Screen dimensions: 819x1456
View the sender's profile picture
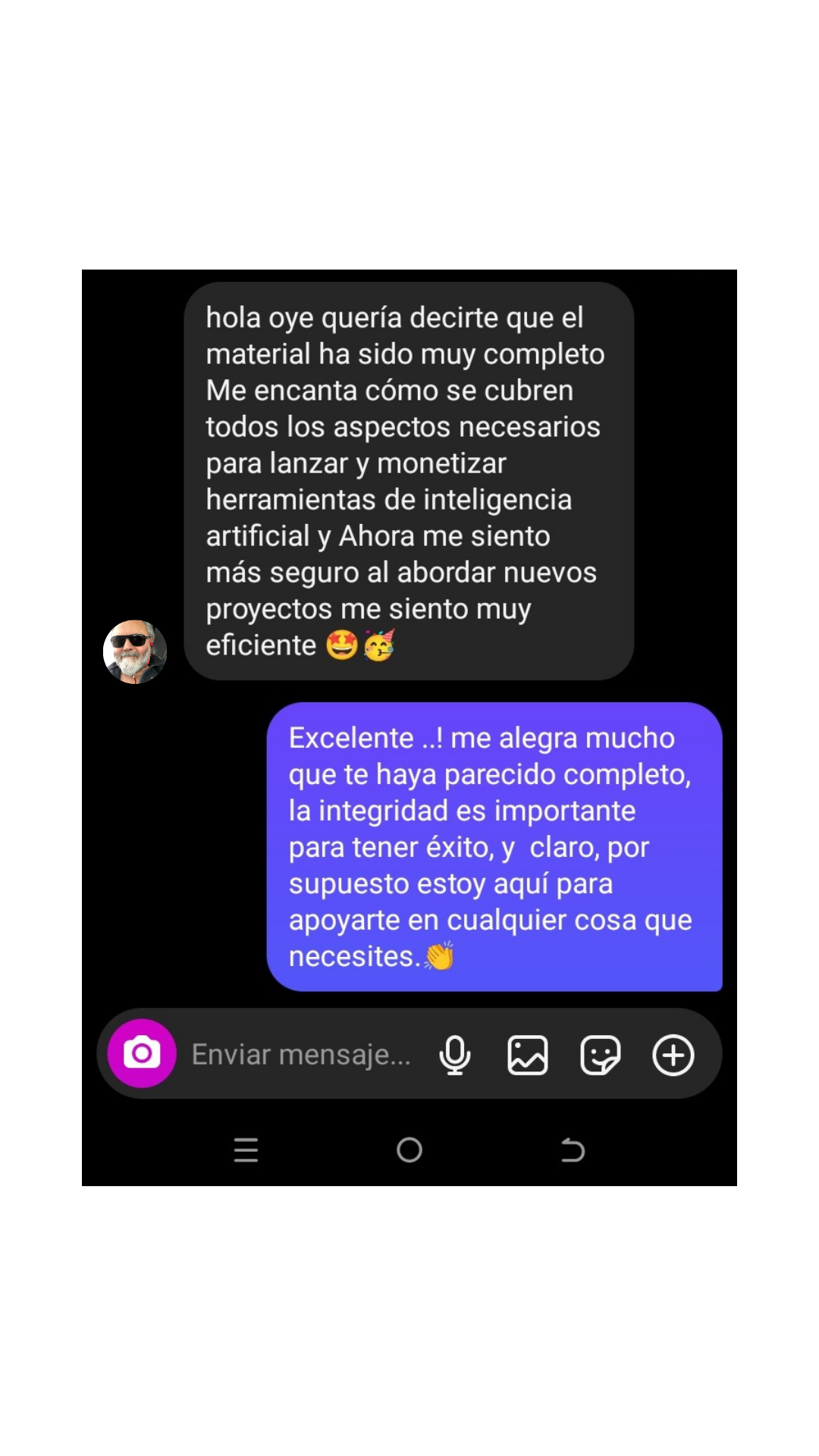(x=135, y=651)
